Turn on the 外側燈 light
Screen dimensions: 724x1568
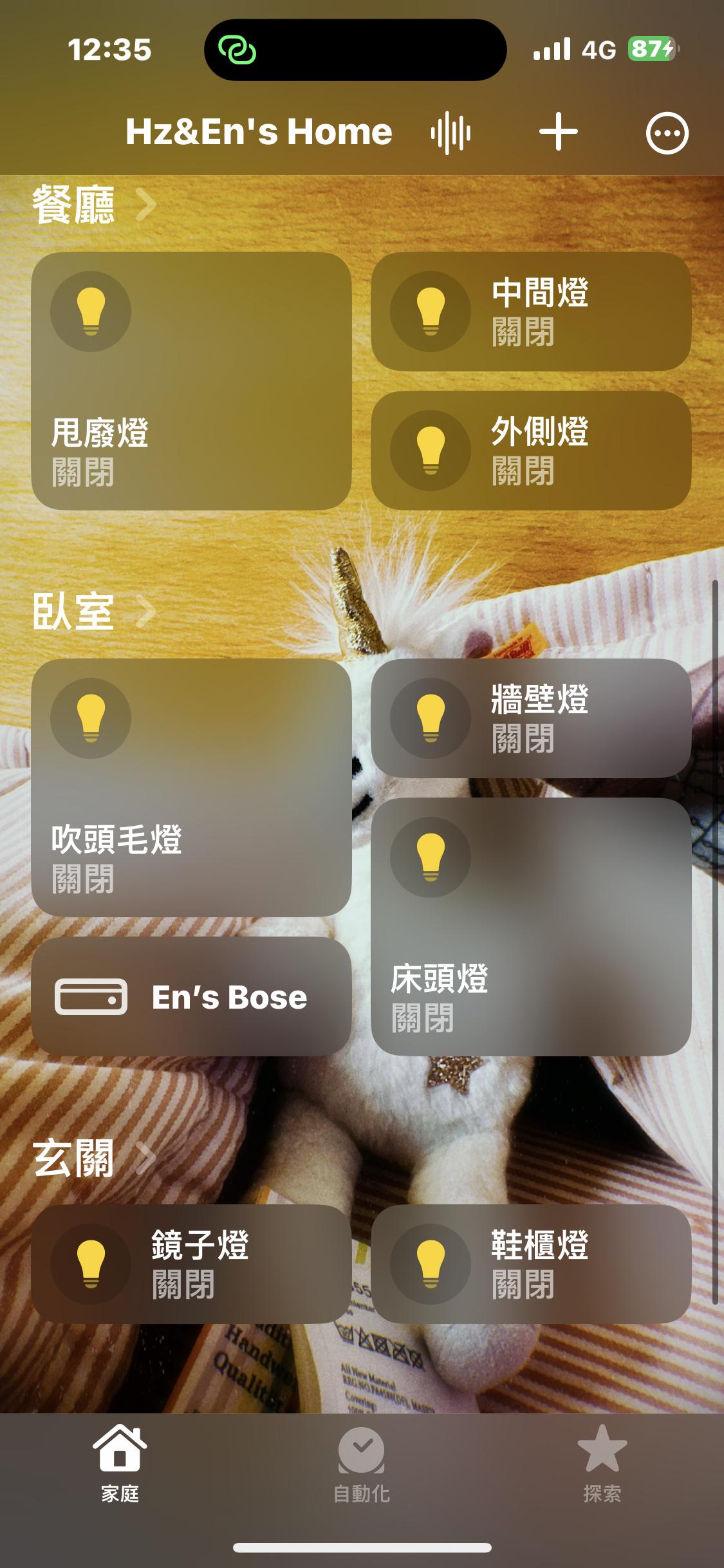[431, 451]
